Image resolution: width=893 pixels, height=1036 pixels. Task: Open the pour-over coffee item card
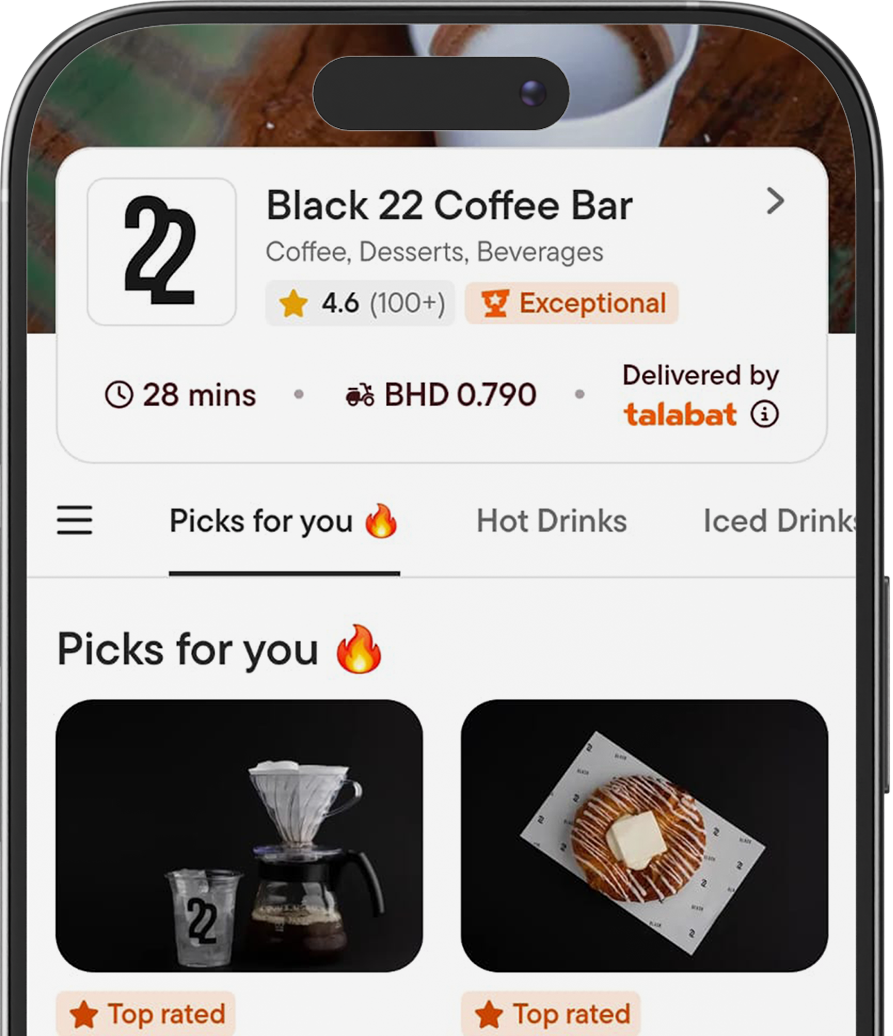point(239,836)
